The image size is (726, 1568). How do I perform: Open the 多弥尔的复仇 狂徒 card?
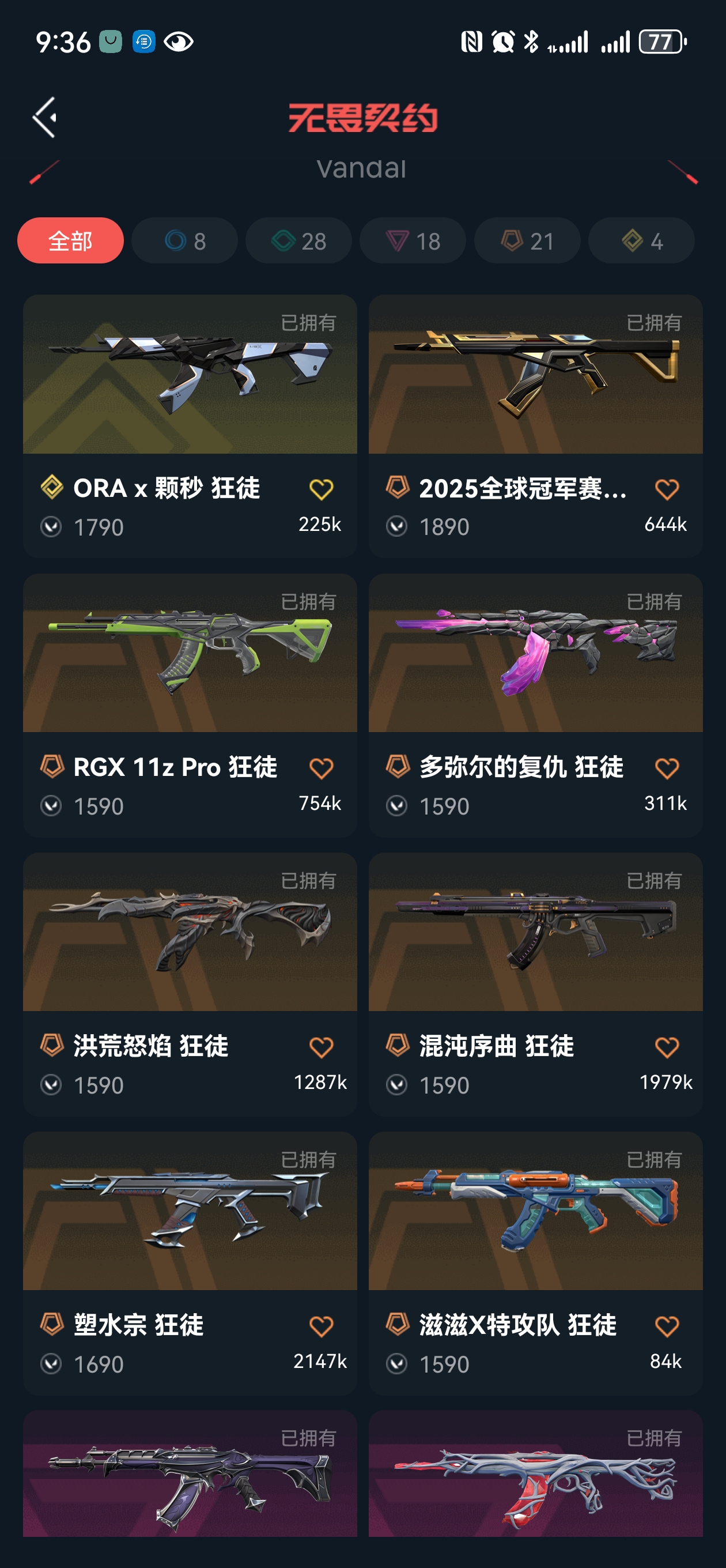pyautogui.click(x=535, y=705)
